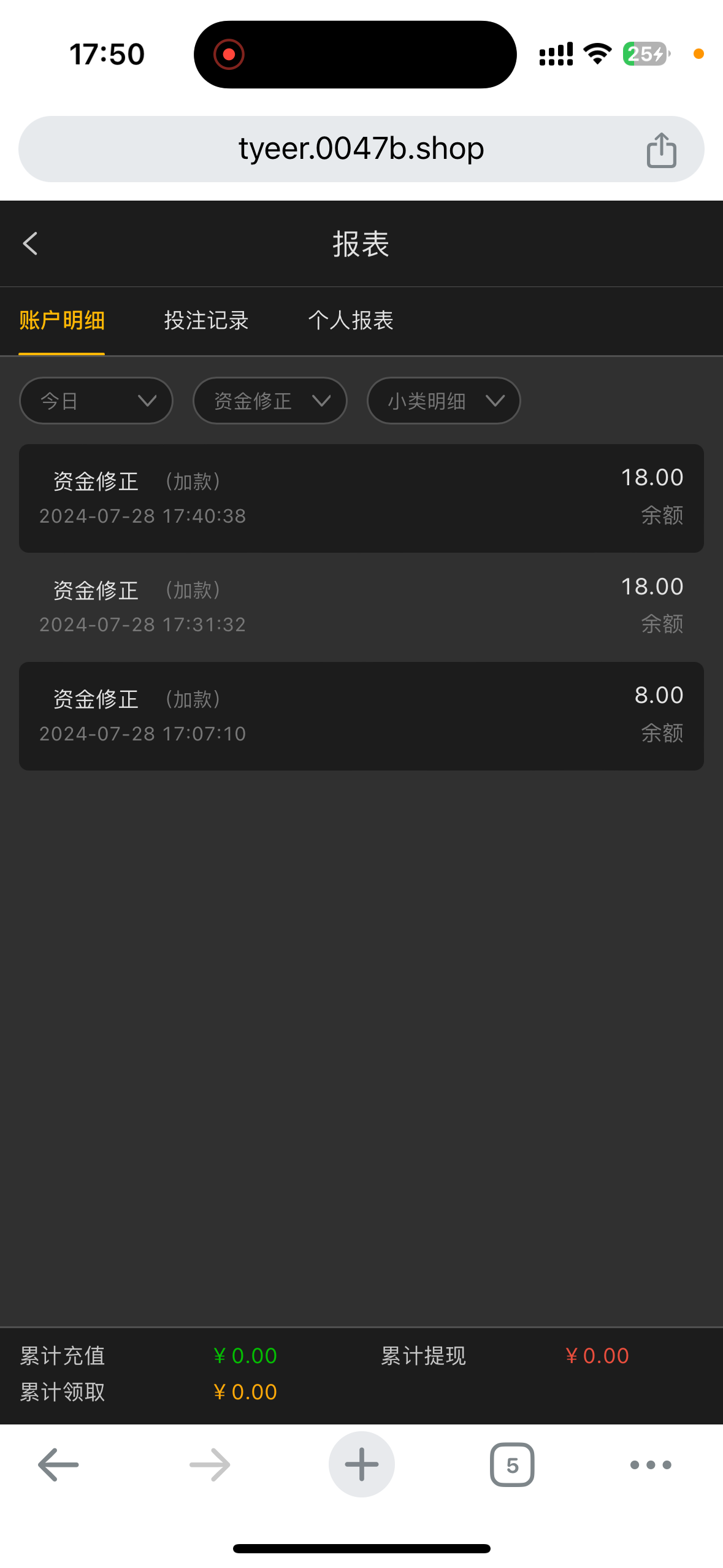Show the 5 open browser tabs
This screenshot has height=1568, width=723.
coord(512,1464)
